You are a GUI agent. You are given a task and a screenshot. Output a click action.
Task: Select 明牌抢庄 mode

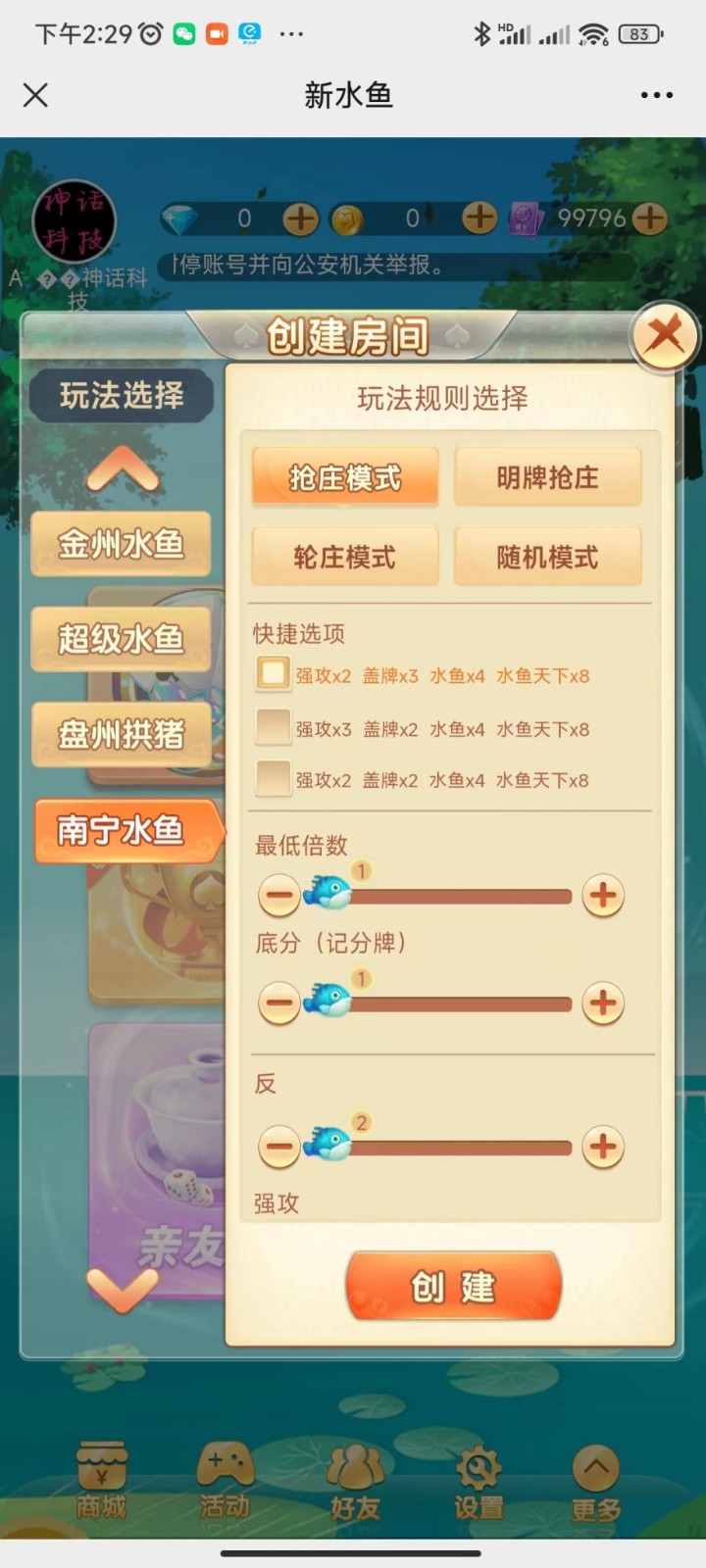click(x=547, y=477)
